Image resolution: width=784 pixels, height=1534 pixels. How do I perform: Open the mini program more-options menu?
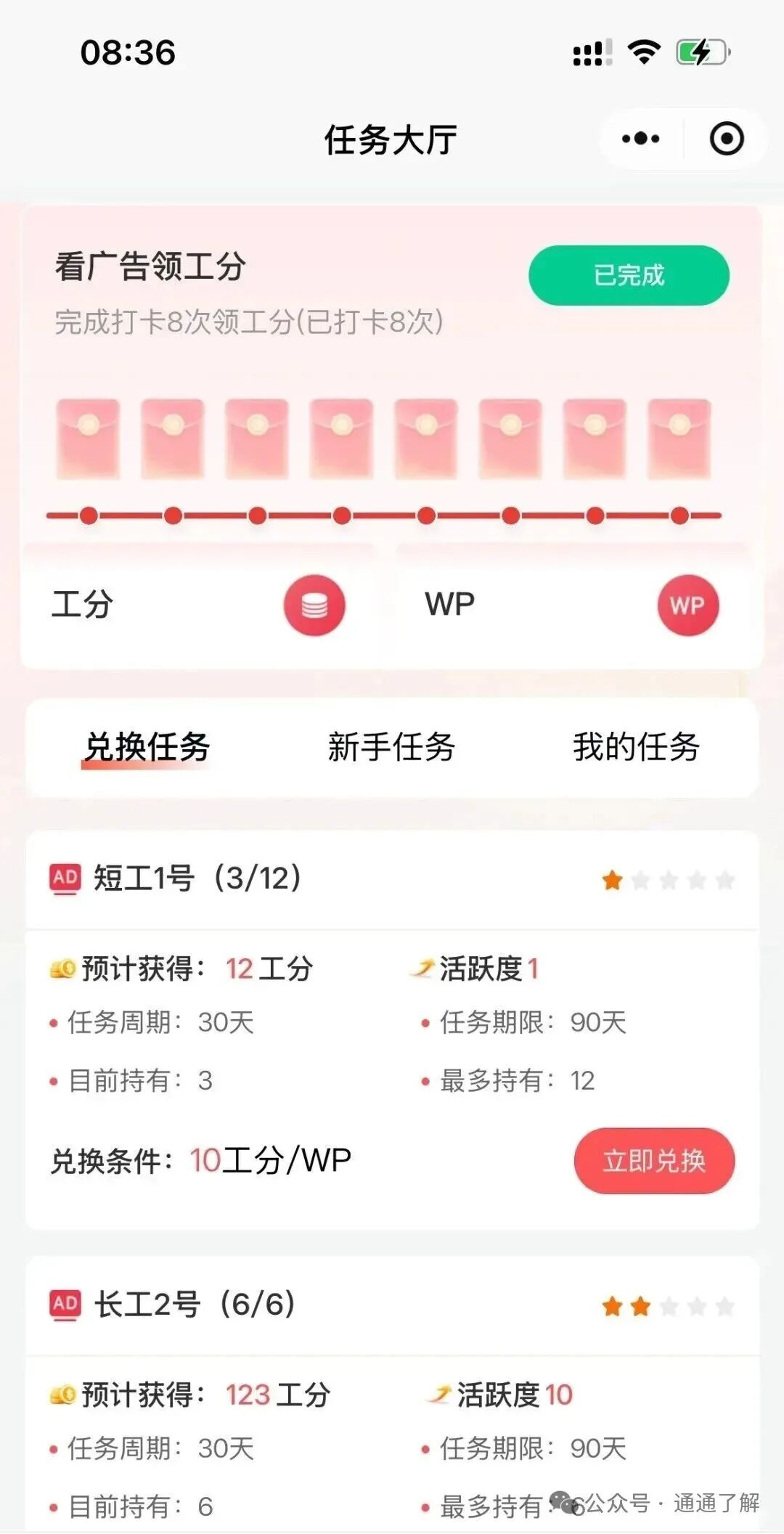click(641, 139)
